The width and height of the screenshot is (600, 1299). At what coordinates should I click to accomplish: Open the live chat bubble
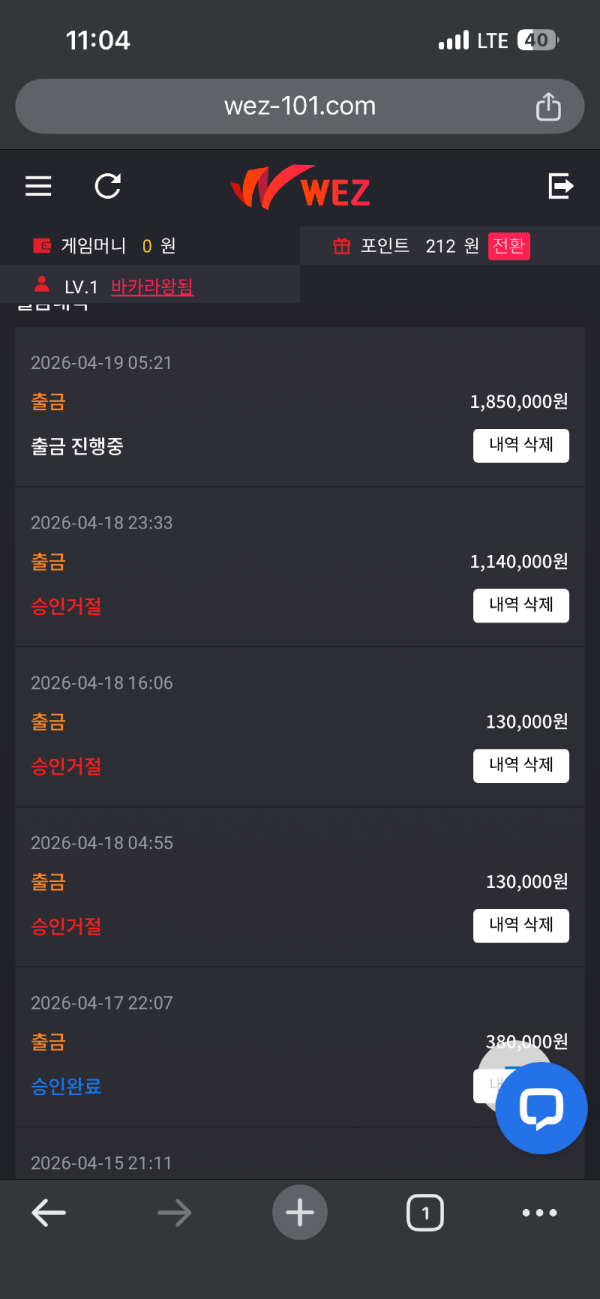541,1108
